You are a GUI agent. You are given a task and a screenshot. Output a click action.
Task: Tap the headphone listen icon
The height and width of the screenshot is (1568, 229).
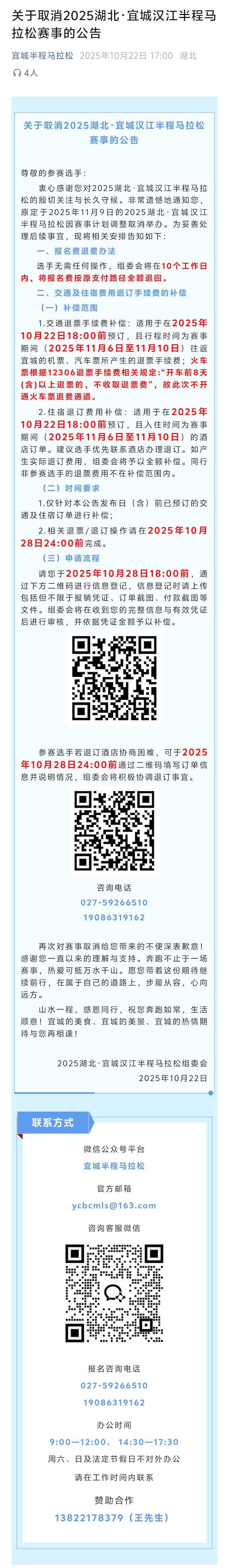(x=17, y=72)
